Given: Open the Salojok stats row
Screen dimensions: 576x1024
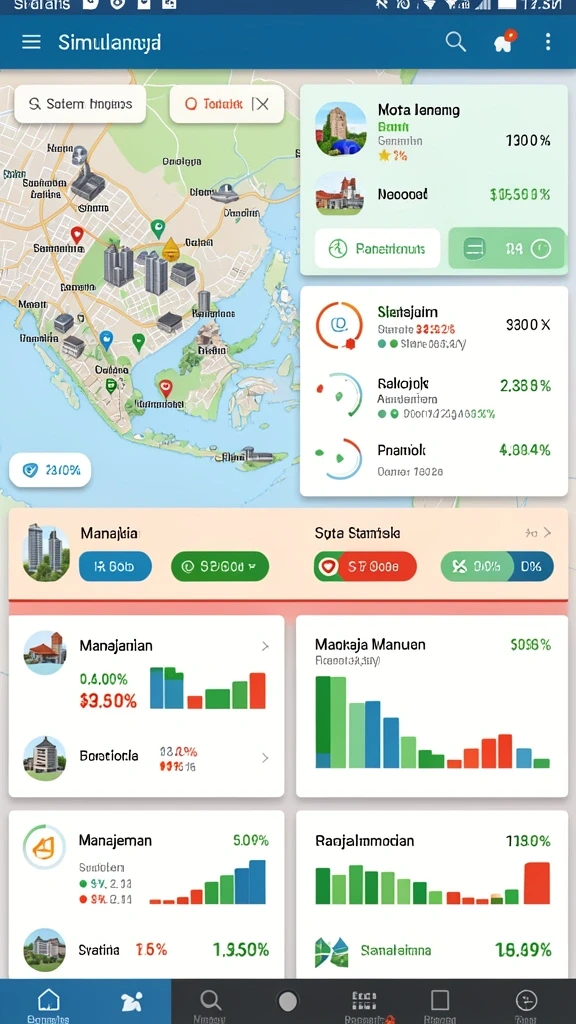Looking at the screenshot, I should (434, 394).
